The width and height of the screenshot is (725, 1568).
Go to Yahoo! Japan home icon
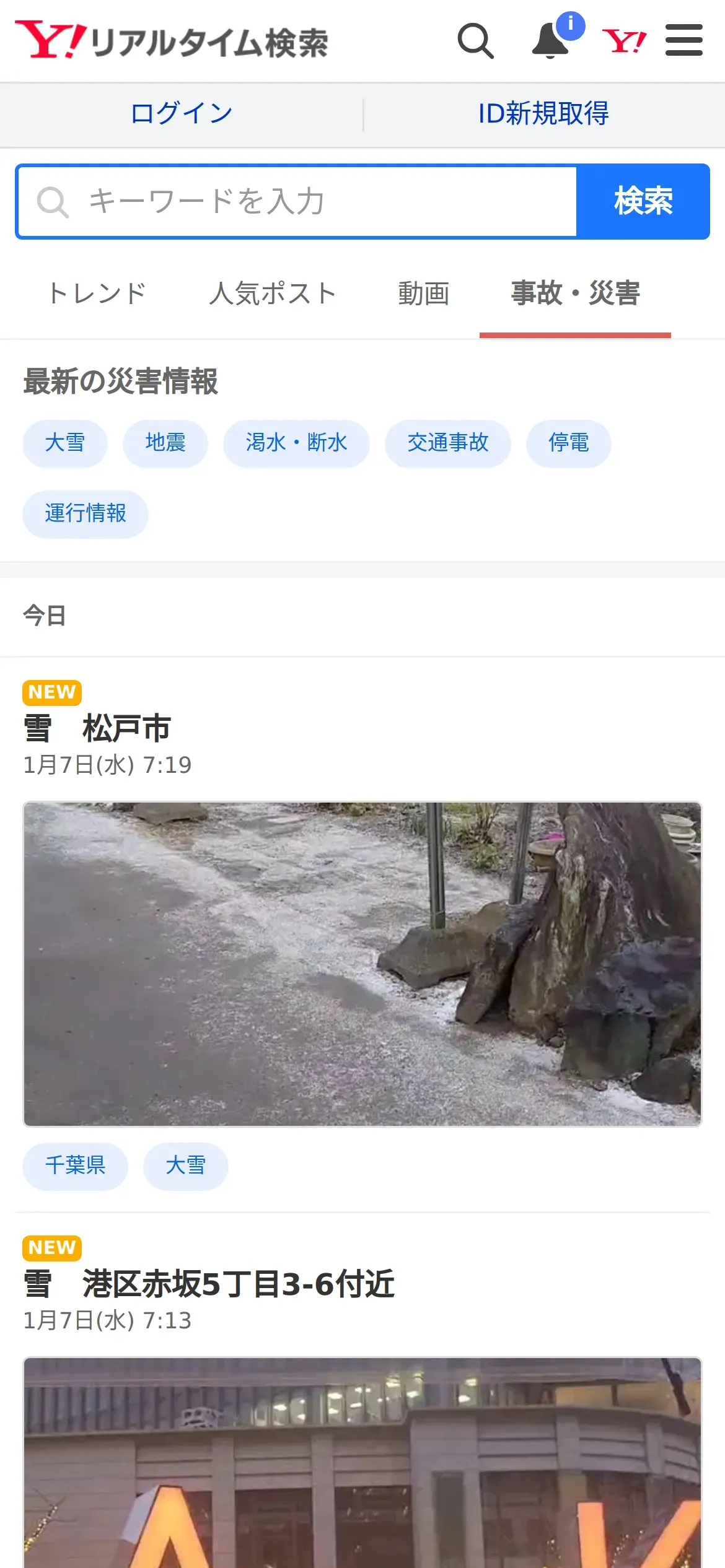tap(624, 41)
